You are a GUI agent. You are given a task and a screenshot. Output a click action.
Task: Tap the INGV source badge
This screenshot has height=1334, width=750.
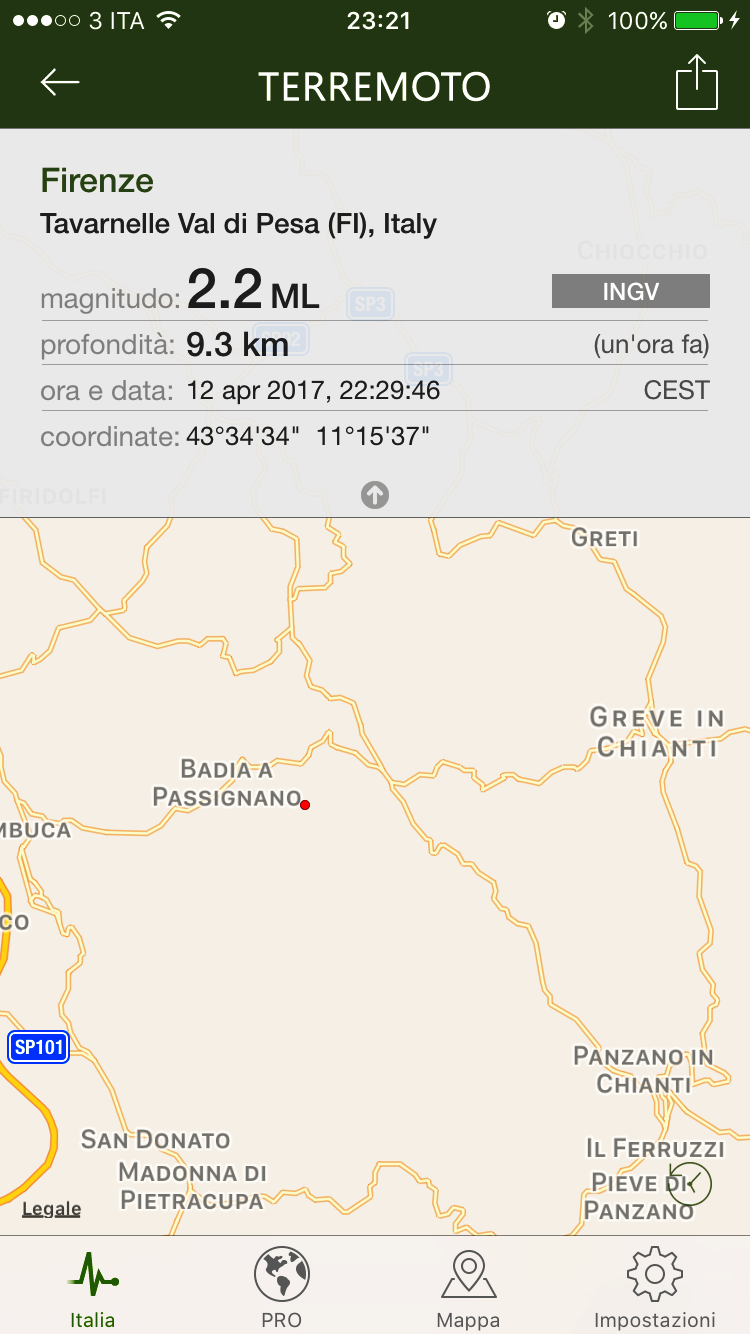coord(631,291)
